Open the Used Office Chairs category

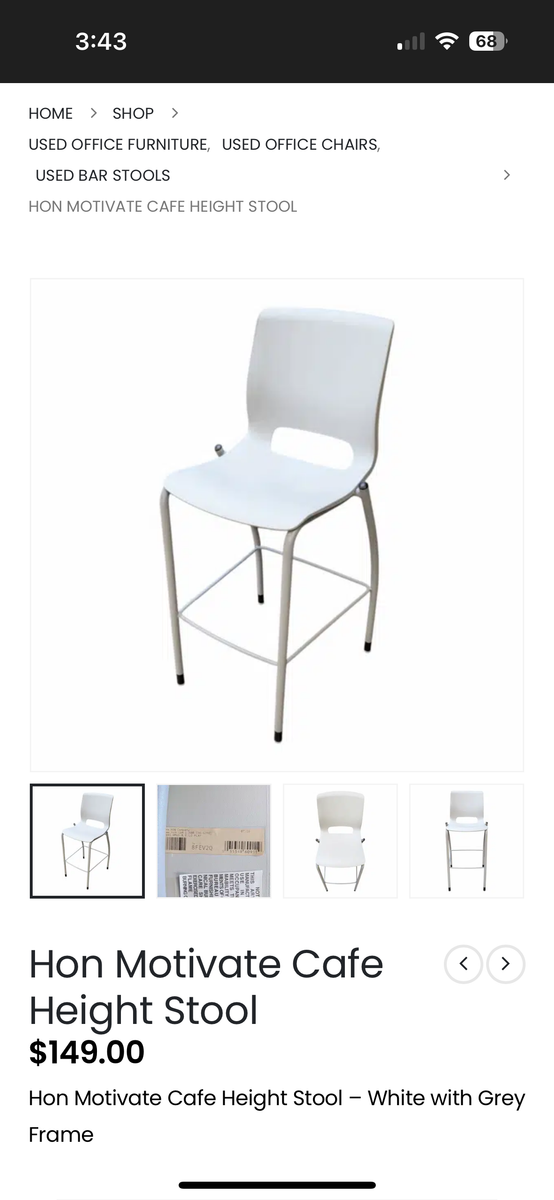tap(301, 144)
